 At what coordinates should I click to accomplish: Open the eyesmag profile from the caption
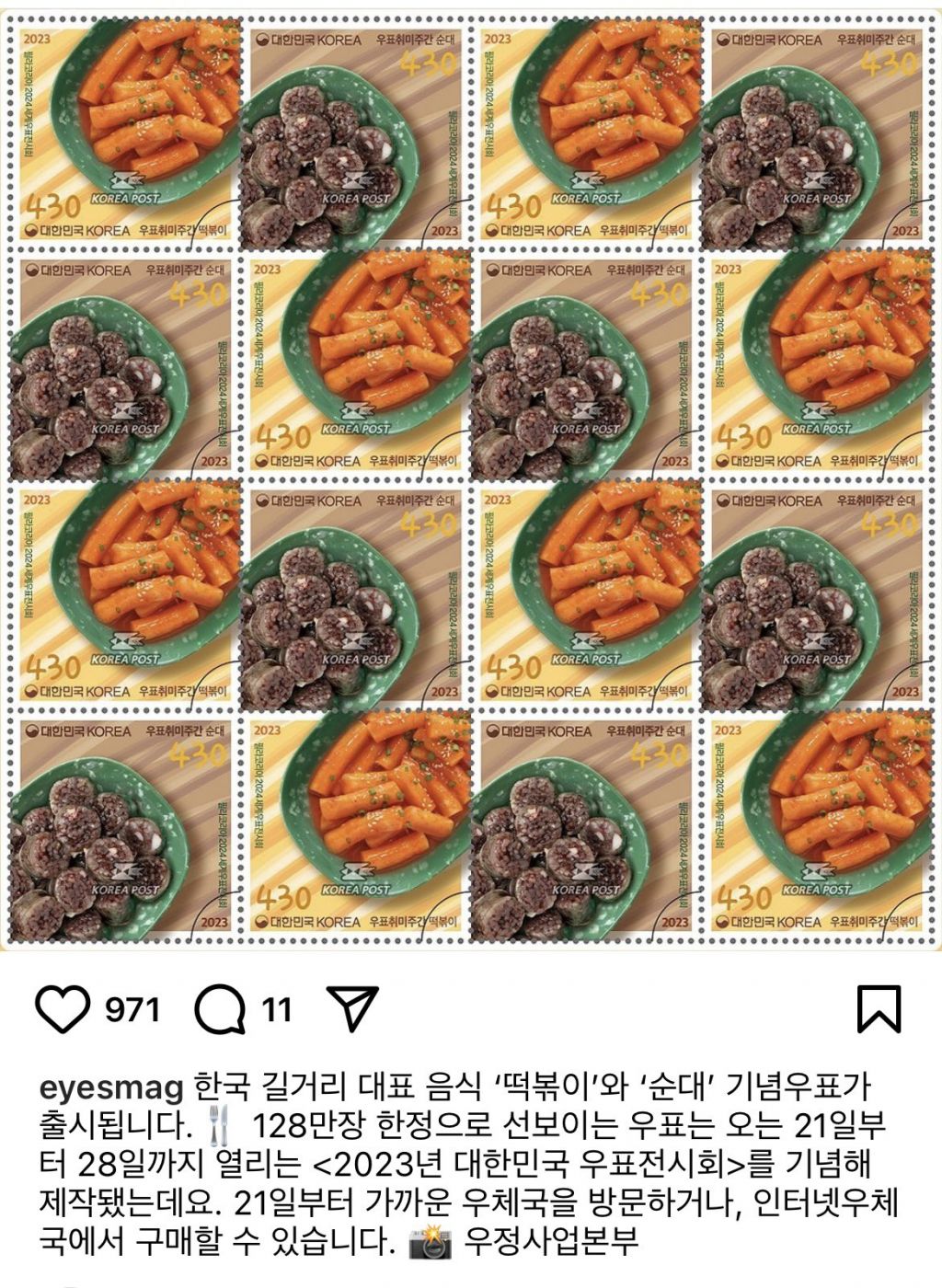point(111,1087)
